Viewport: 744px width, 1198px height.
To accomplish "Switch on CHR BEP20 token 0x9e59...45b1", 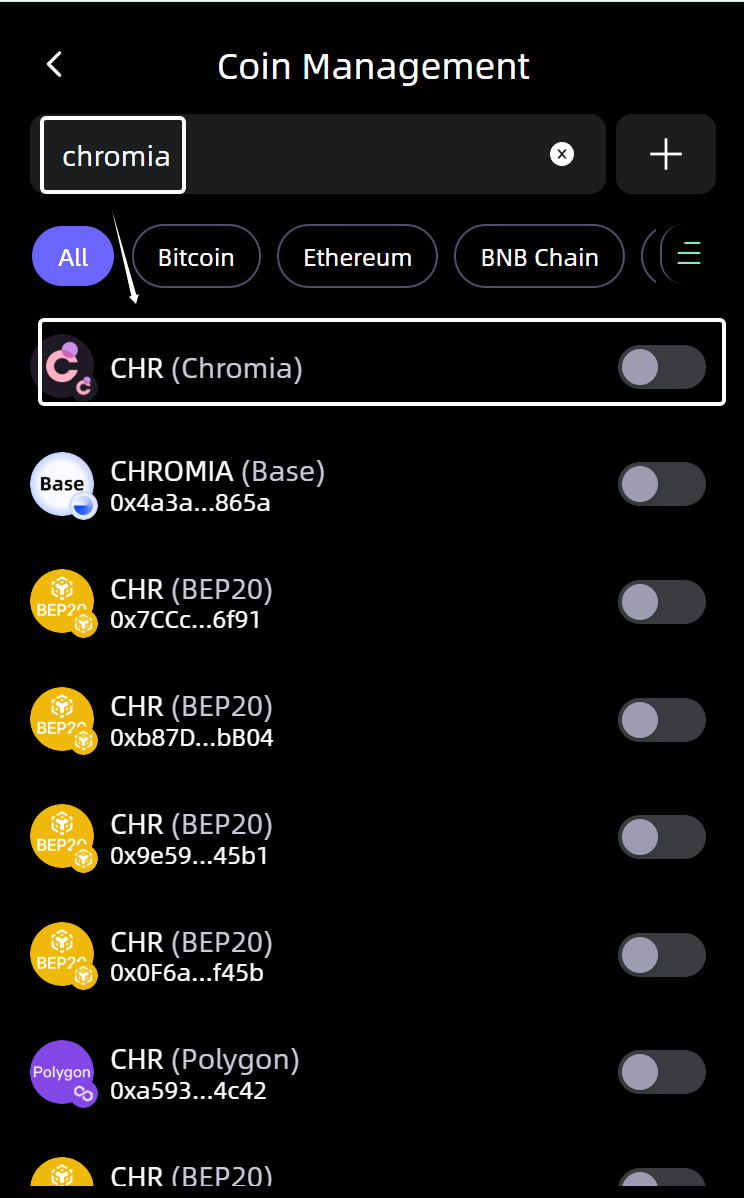I will click(661, 838).
